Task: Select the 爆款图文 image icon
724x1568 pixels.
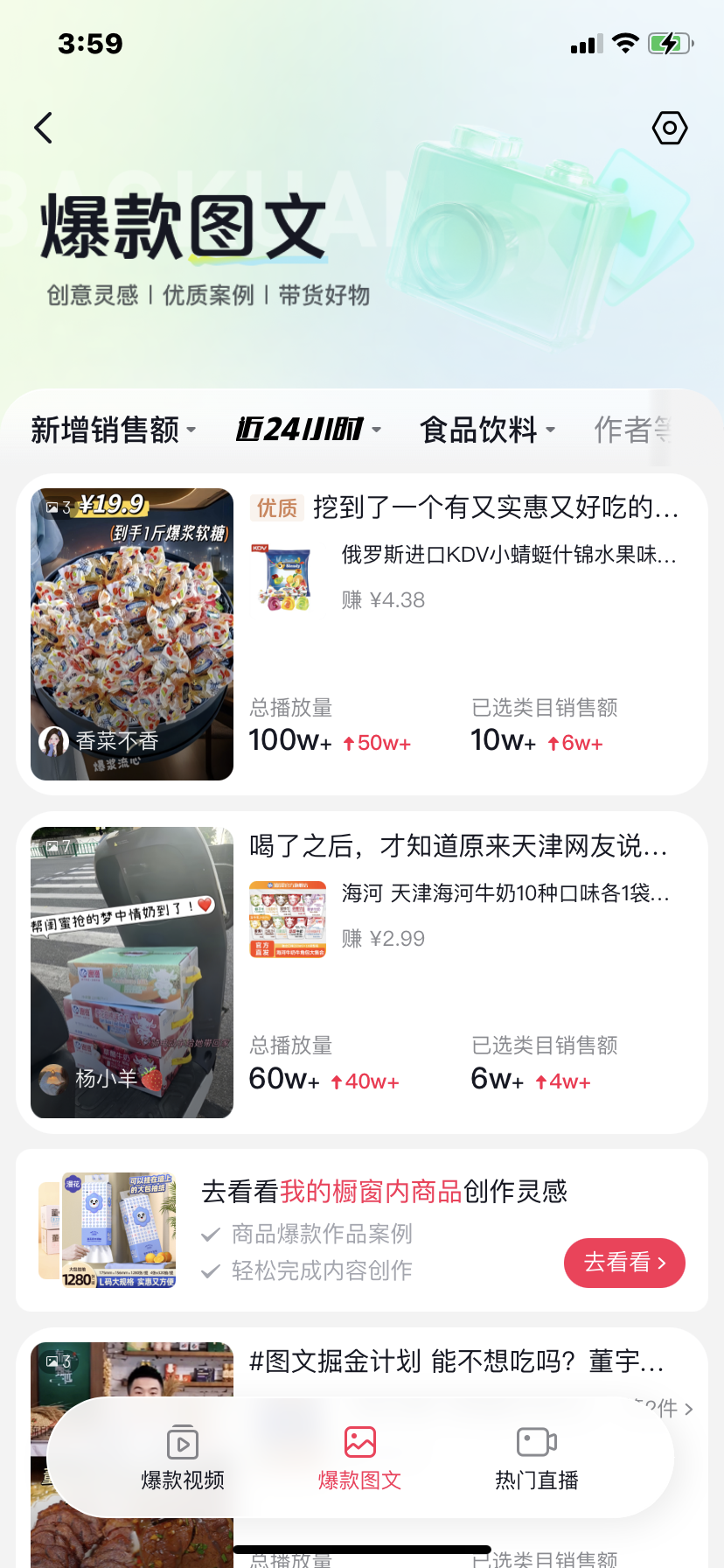Action: (x=359, y=1441)
